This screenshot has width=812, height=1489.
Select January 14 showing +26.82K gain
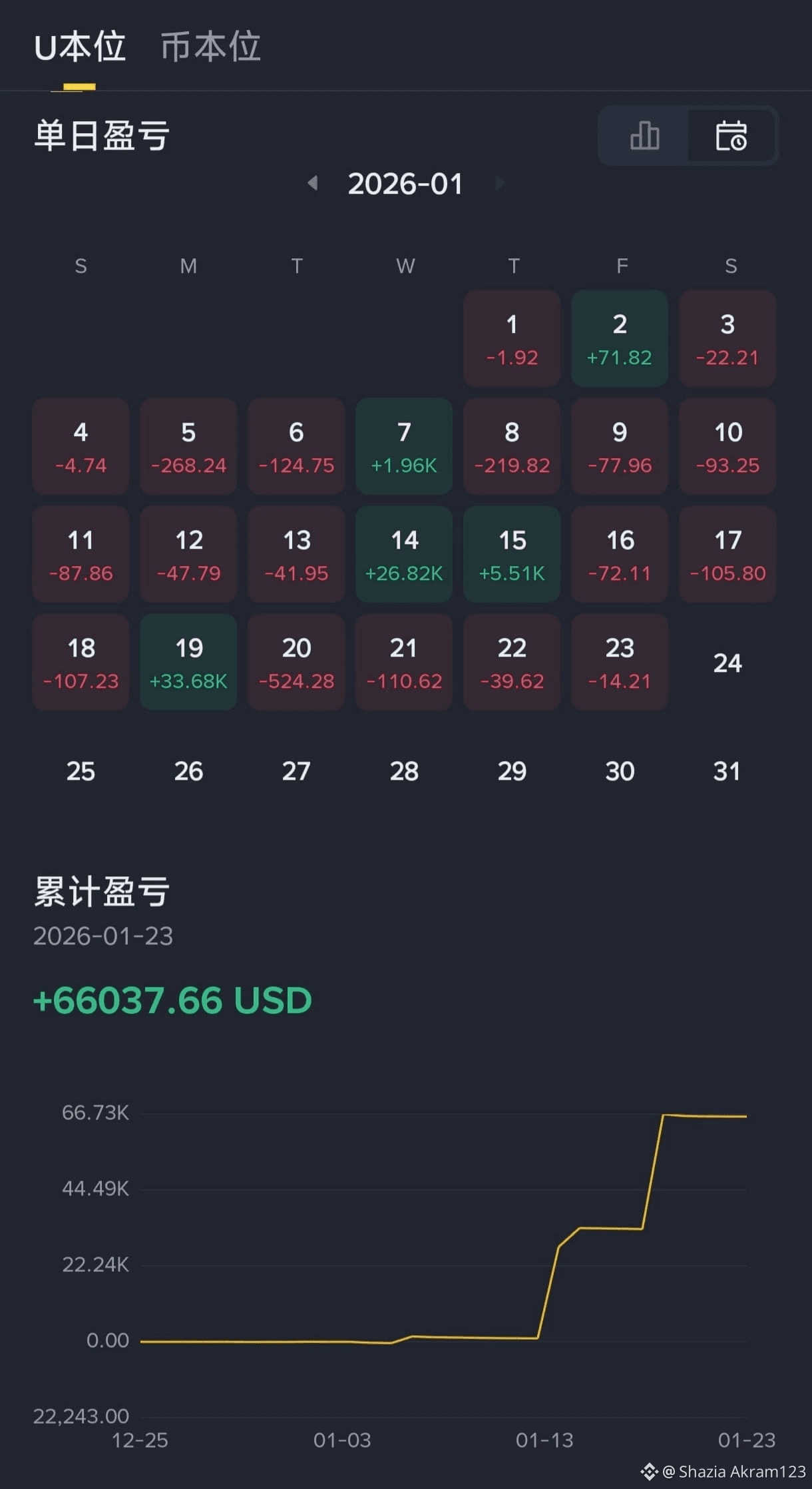pyautogui.click(x=403, y=554)
